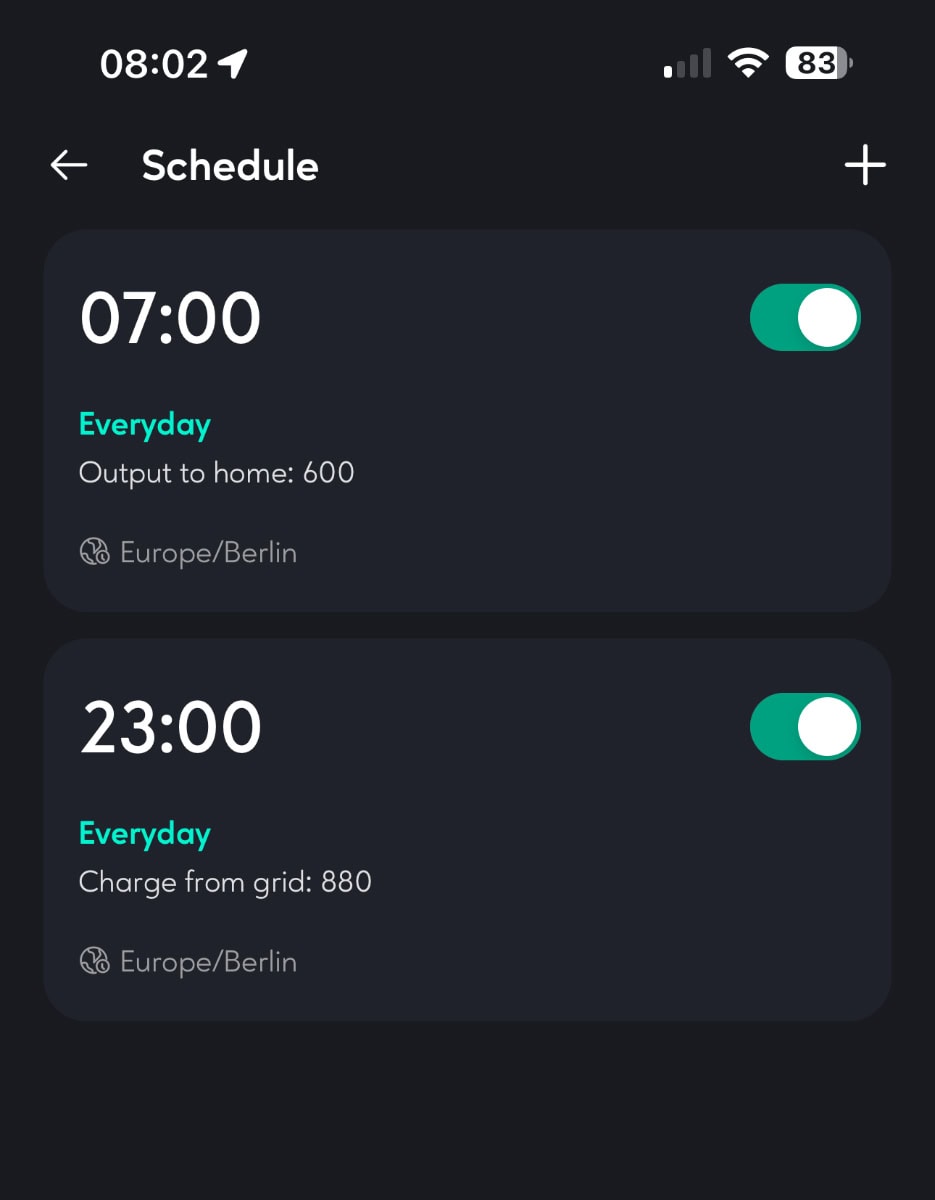Image resolution: width=935 pixels, height=1200 pixels.
Task: Disable the 07:00 schedule toggle
Action: [805, 317]
